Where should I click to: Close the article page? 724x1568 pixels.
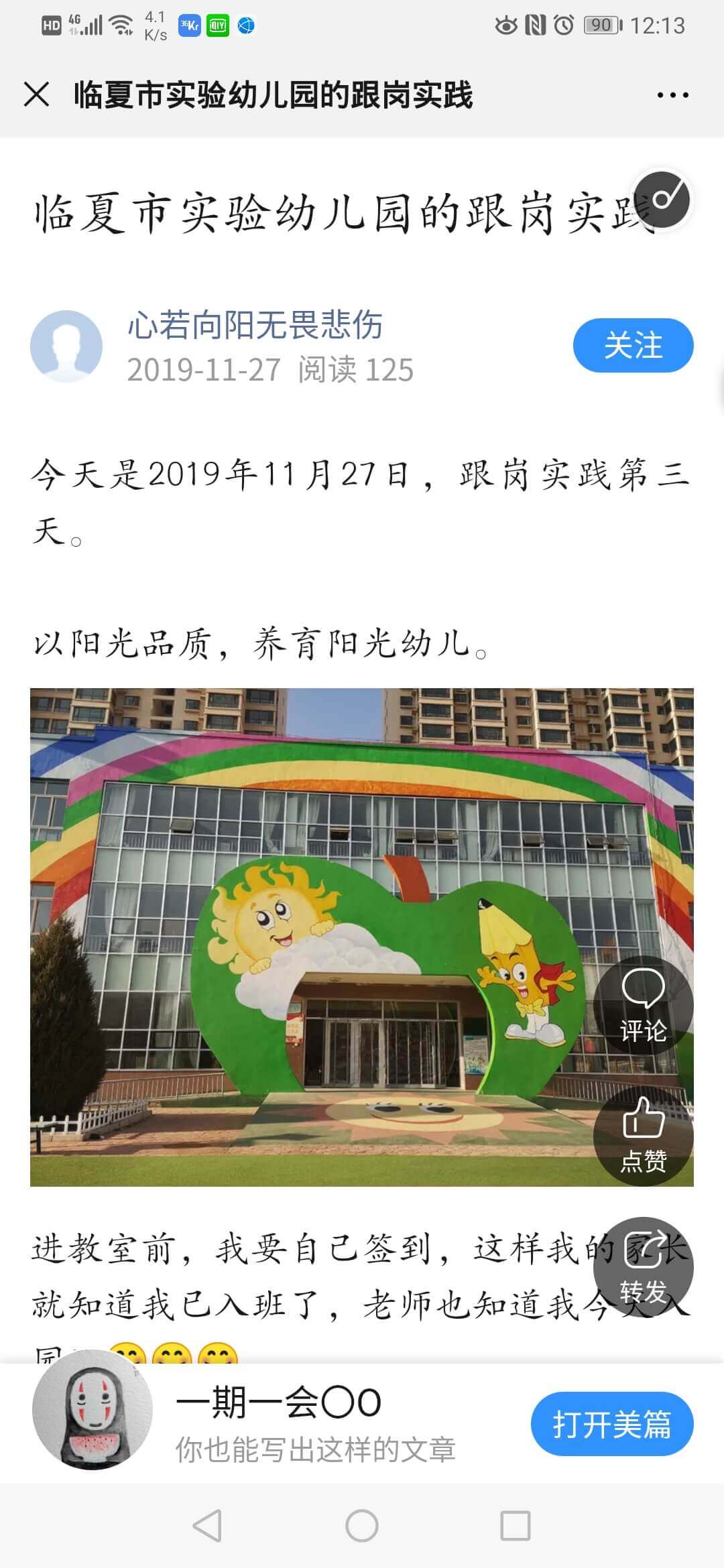pos(36,94)
